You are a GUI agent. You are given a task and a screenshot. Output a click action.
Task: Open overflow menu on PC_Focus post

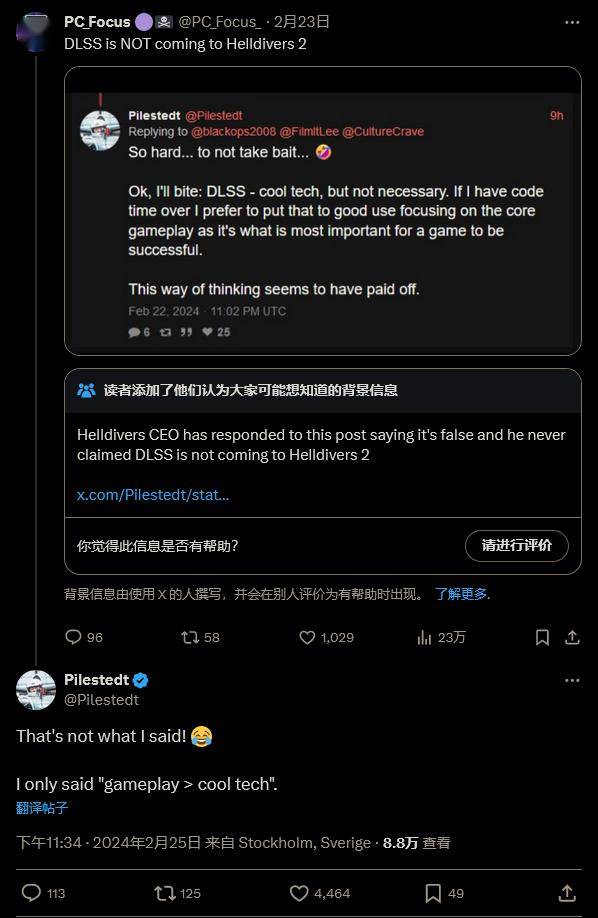pyautogui.click(x=572, y=22)
